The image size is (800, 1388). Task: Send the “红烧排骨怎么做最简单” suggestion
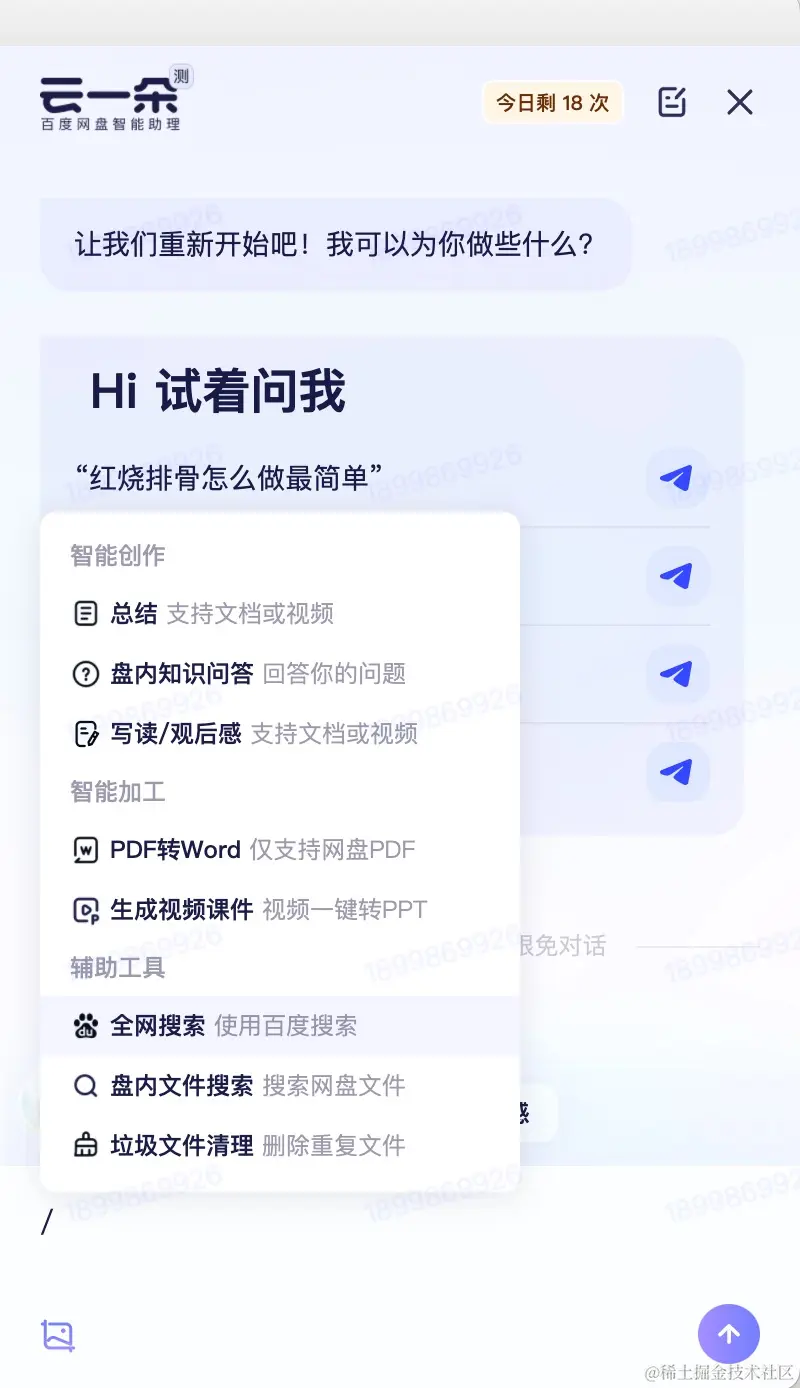(x=677, y=478)
